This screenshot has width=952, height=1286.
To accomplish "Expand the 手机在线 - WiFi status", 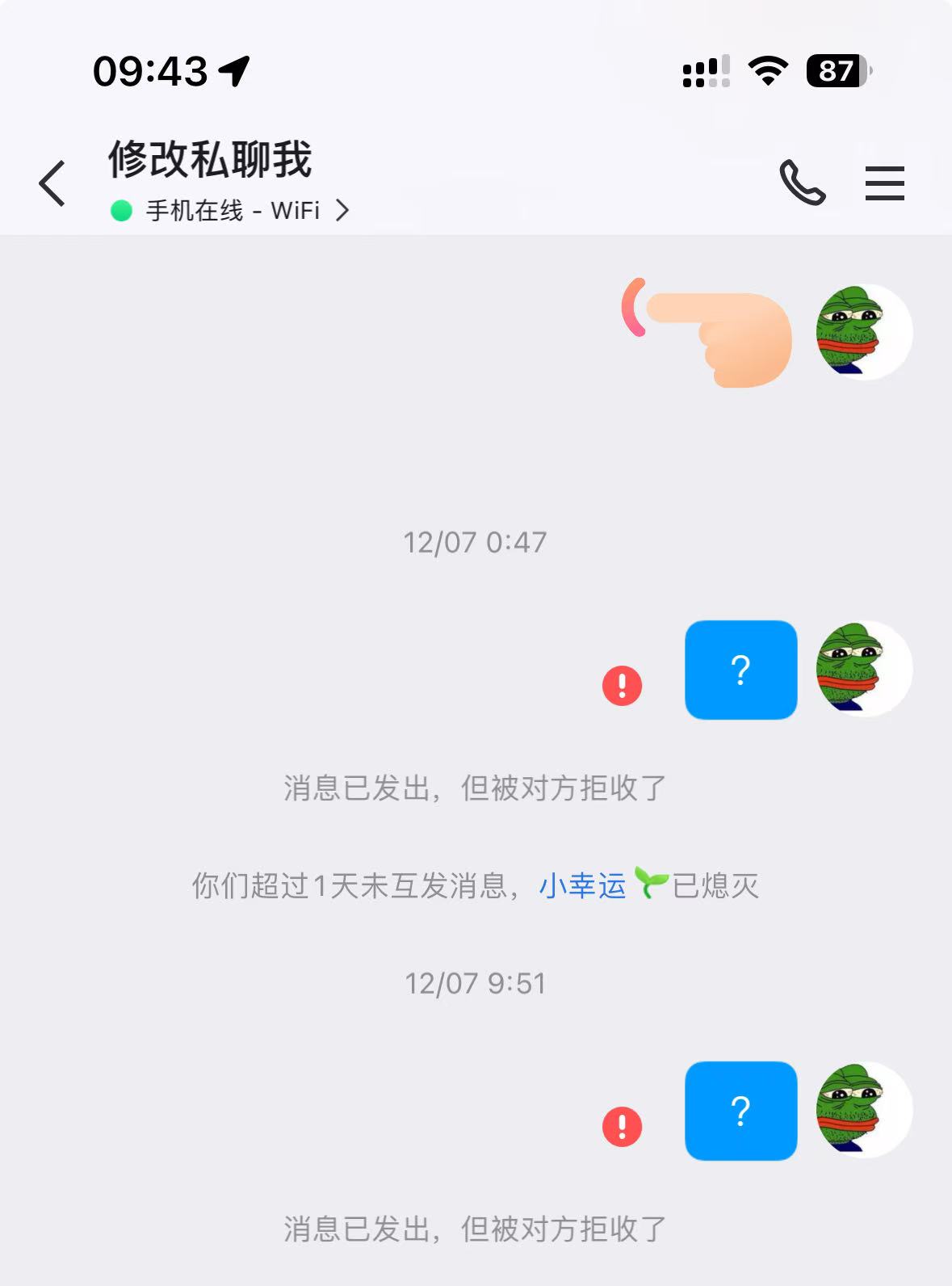I will coord(230,212).
